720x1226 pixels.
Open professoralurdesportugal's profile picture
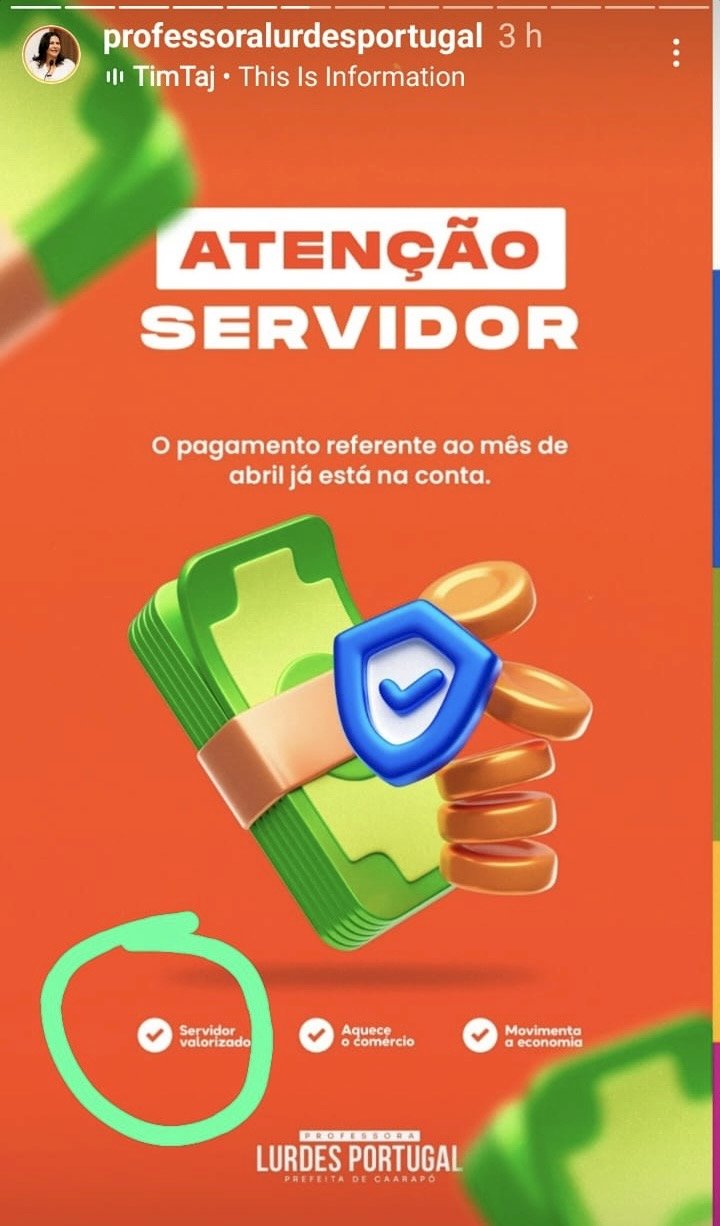(50, 54)
